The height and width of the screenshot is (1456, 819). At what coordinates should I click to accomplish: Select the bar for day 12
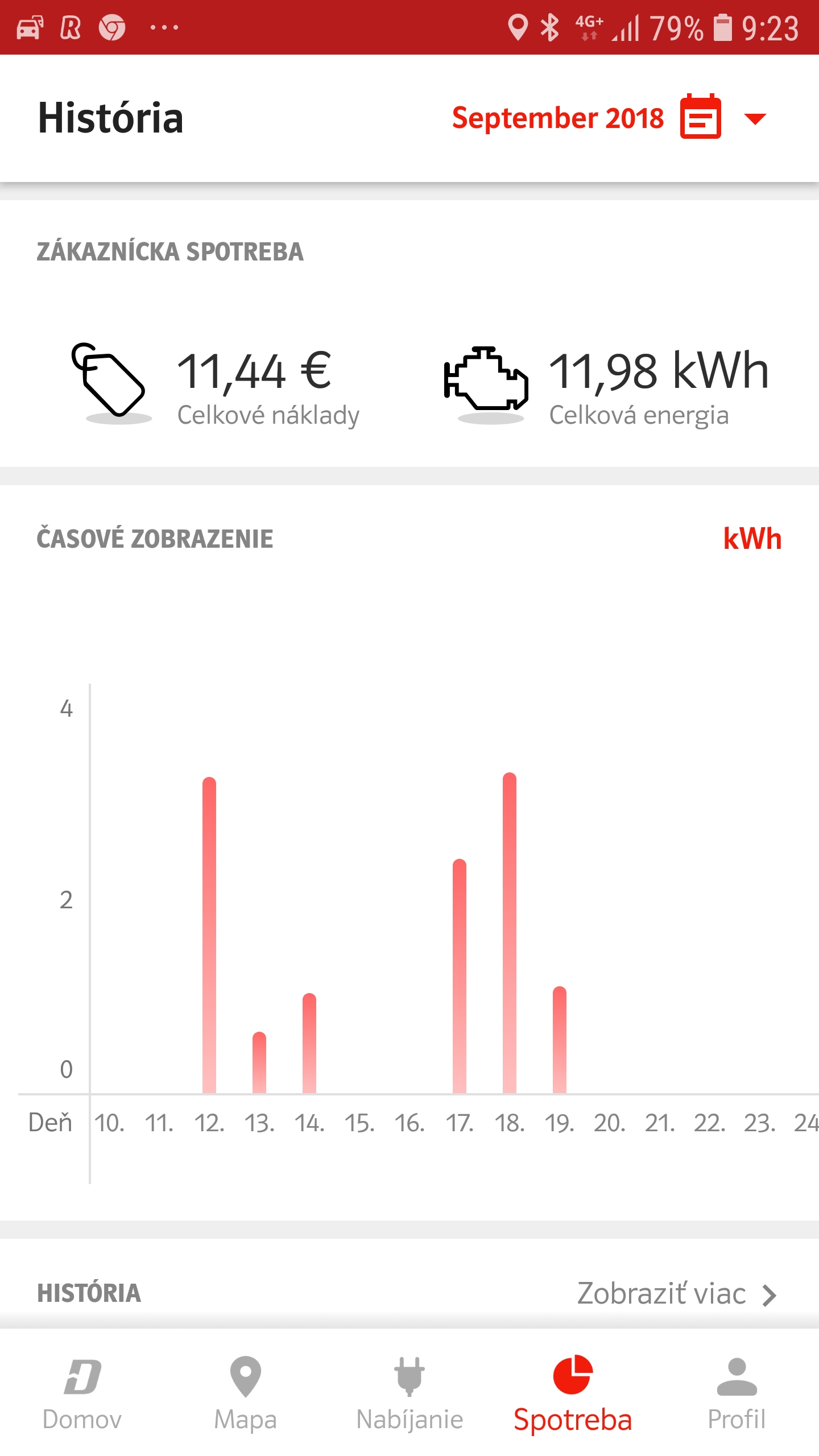click(209, 935)
